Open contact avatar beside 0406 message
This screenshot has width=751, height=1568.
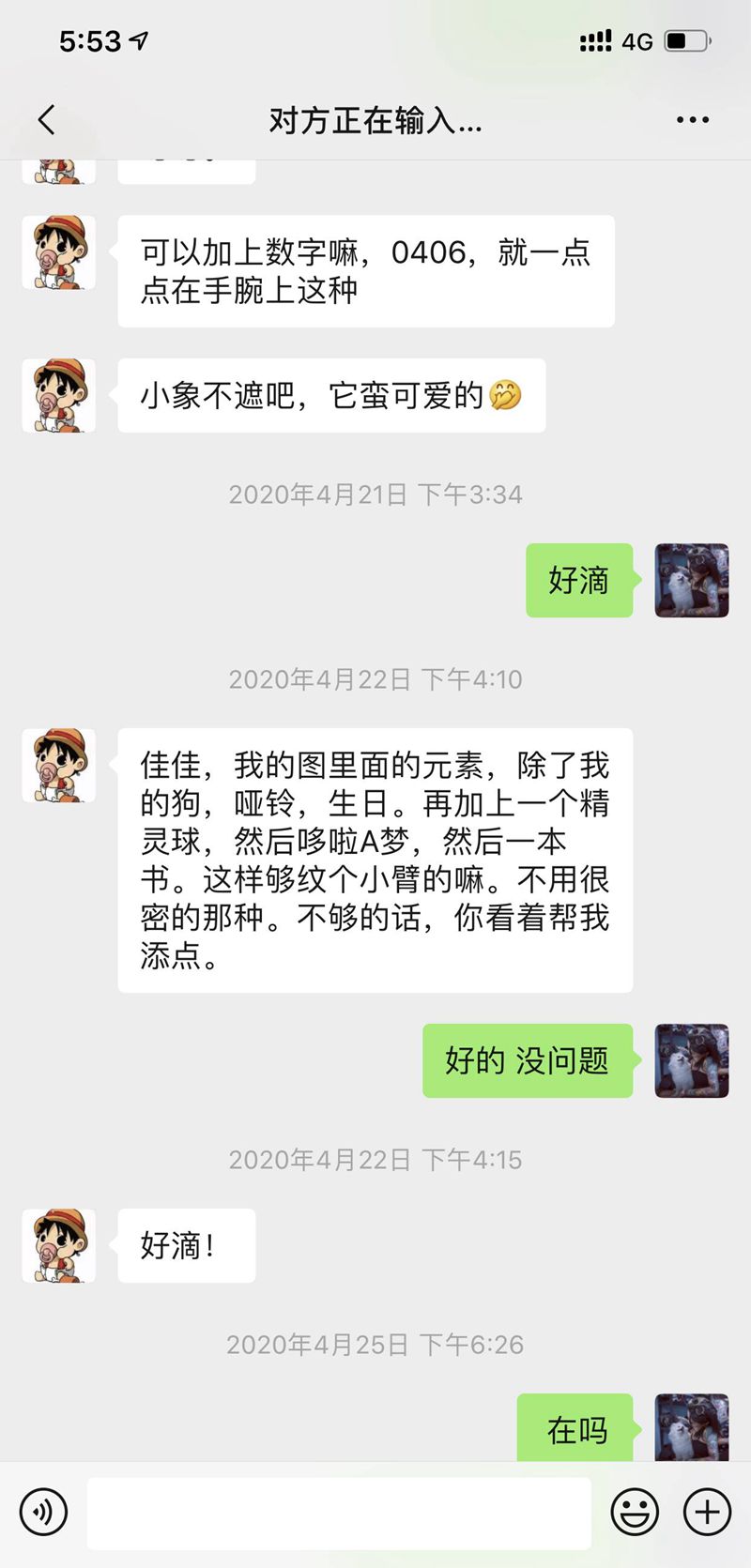tap(59, 251)
